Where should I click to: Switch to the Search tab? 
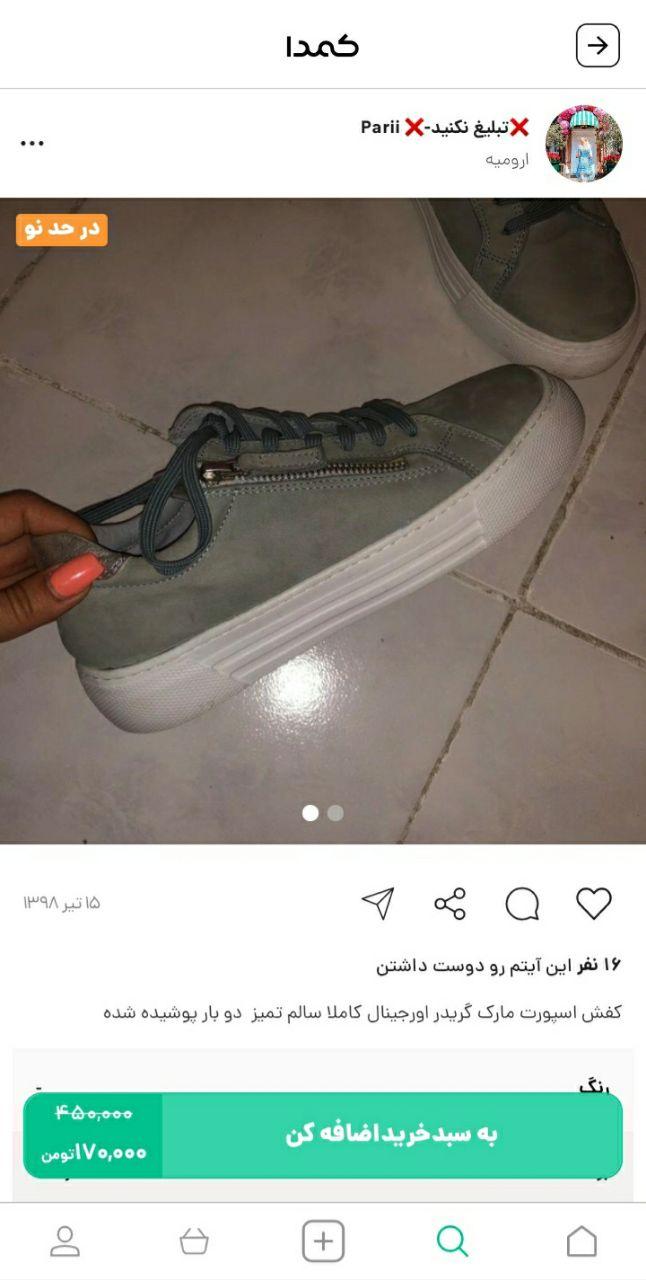[x=452, y=1241]
